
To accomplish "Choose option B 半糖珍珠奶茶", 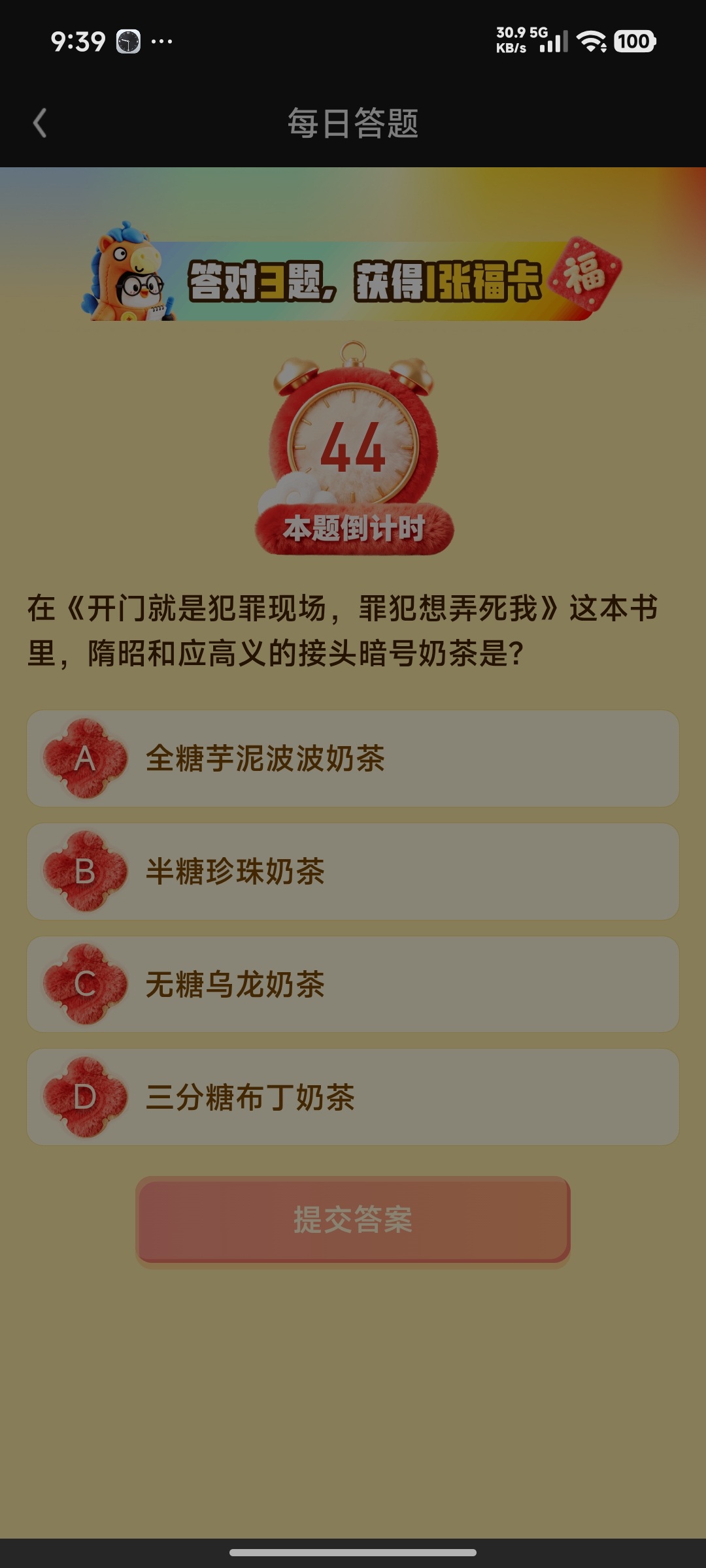I will [x=353, y=872].
